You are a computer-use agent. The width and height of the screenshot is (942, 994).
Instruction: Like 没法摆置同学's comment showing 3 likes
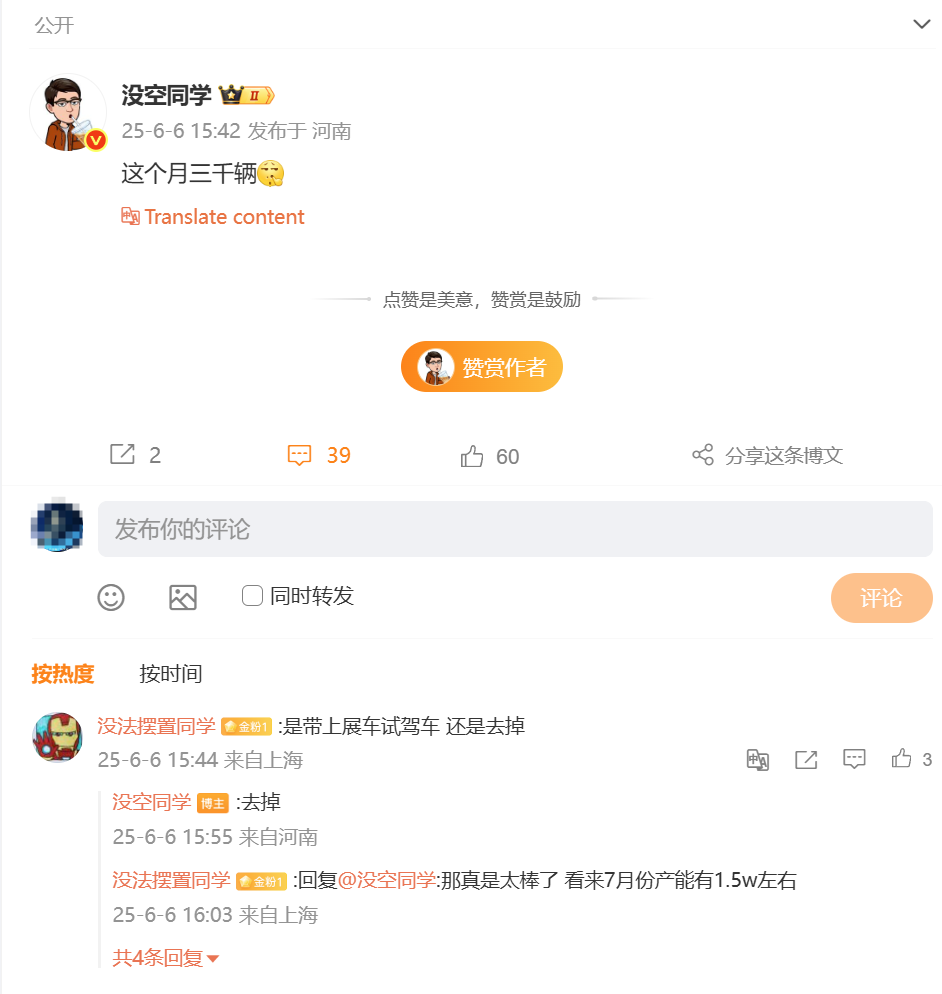pos(903,759)
